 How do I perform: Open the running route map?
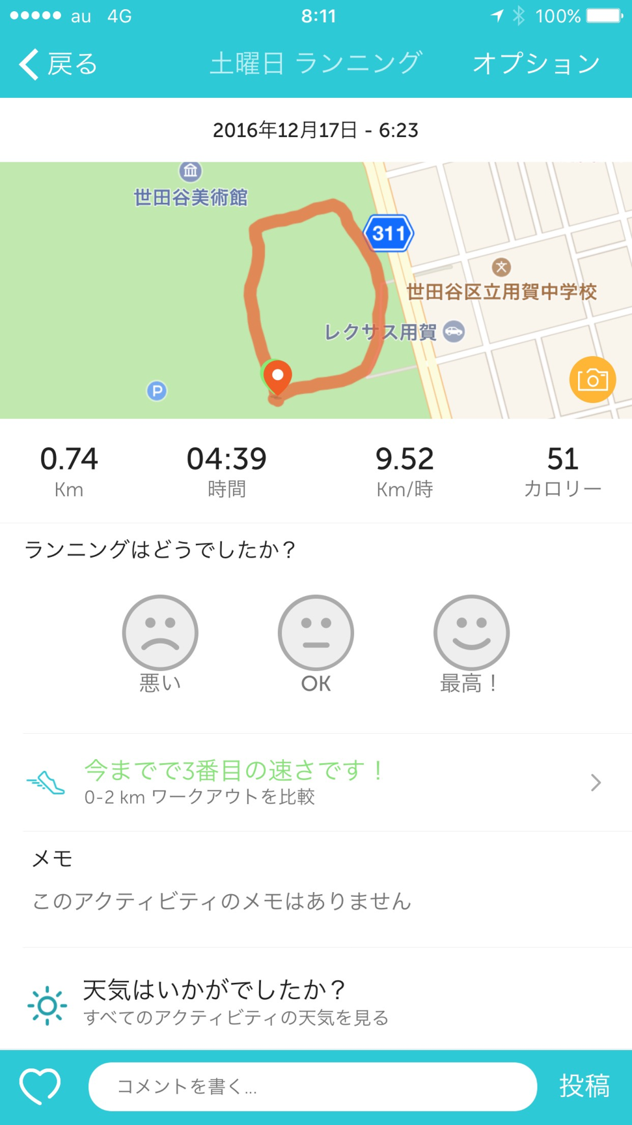click(316, 290)
